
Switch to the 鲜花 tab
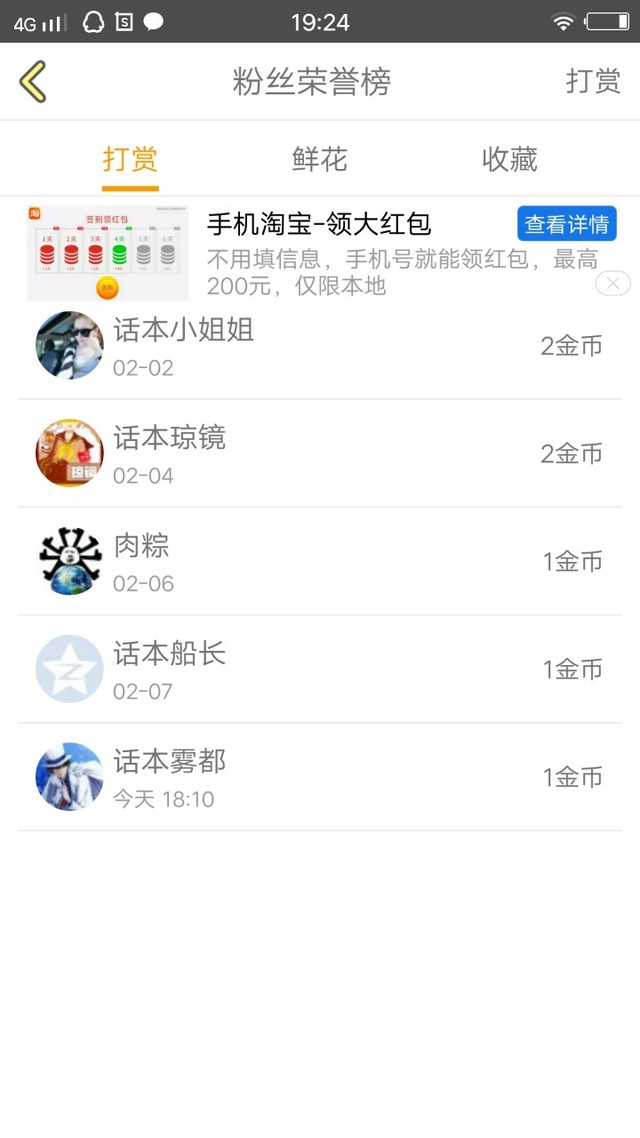pos(319,159)
